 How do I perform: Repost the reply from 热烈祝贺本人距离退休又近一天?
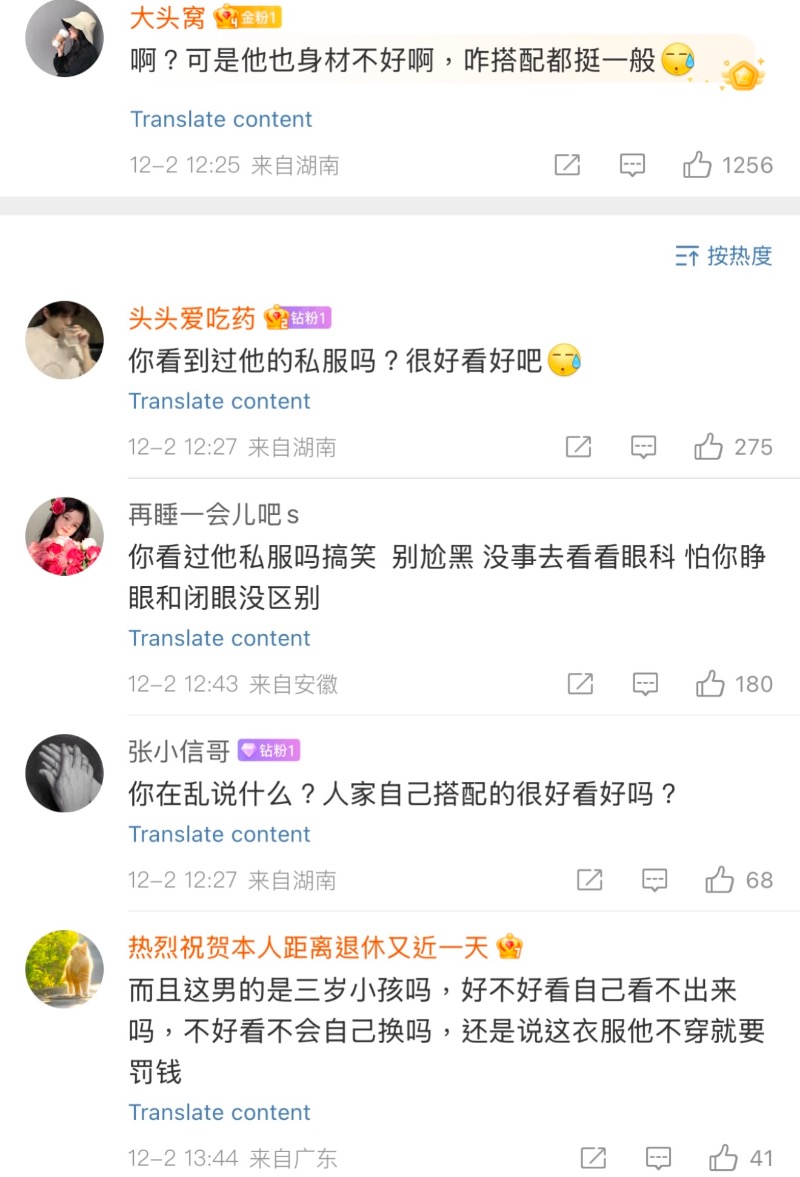pyautogui.click(x=594, y=1158)
